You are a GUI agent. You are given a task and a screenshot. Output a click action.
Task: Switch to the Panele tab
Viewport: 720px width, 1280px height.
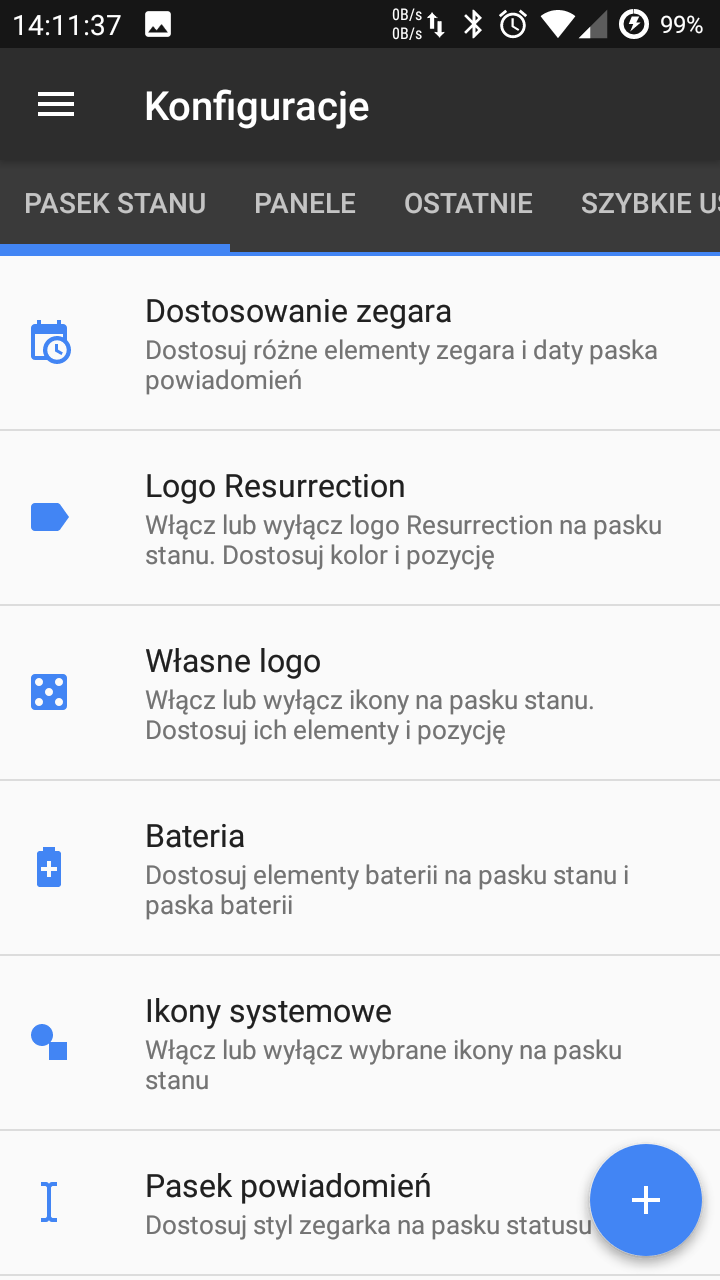pos(305,204)
